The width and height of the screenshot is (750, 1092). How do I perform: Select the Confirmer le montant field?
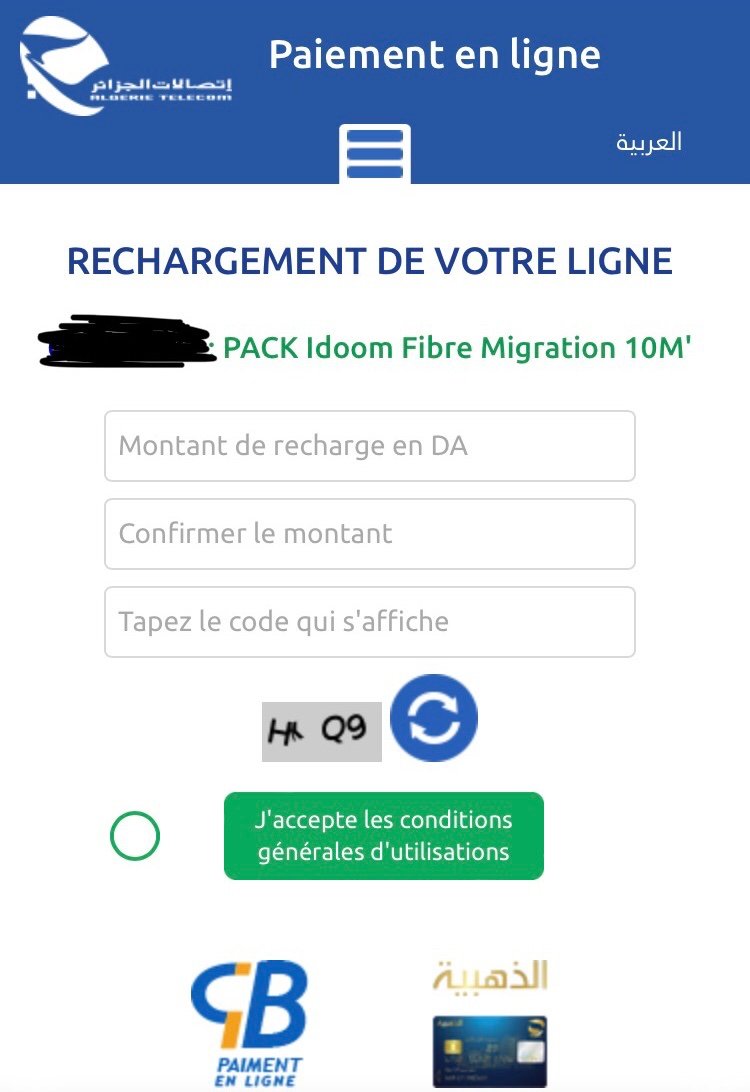coord(369,534)
